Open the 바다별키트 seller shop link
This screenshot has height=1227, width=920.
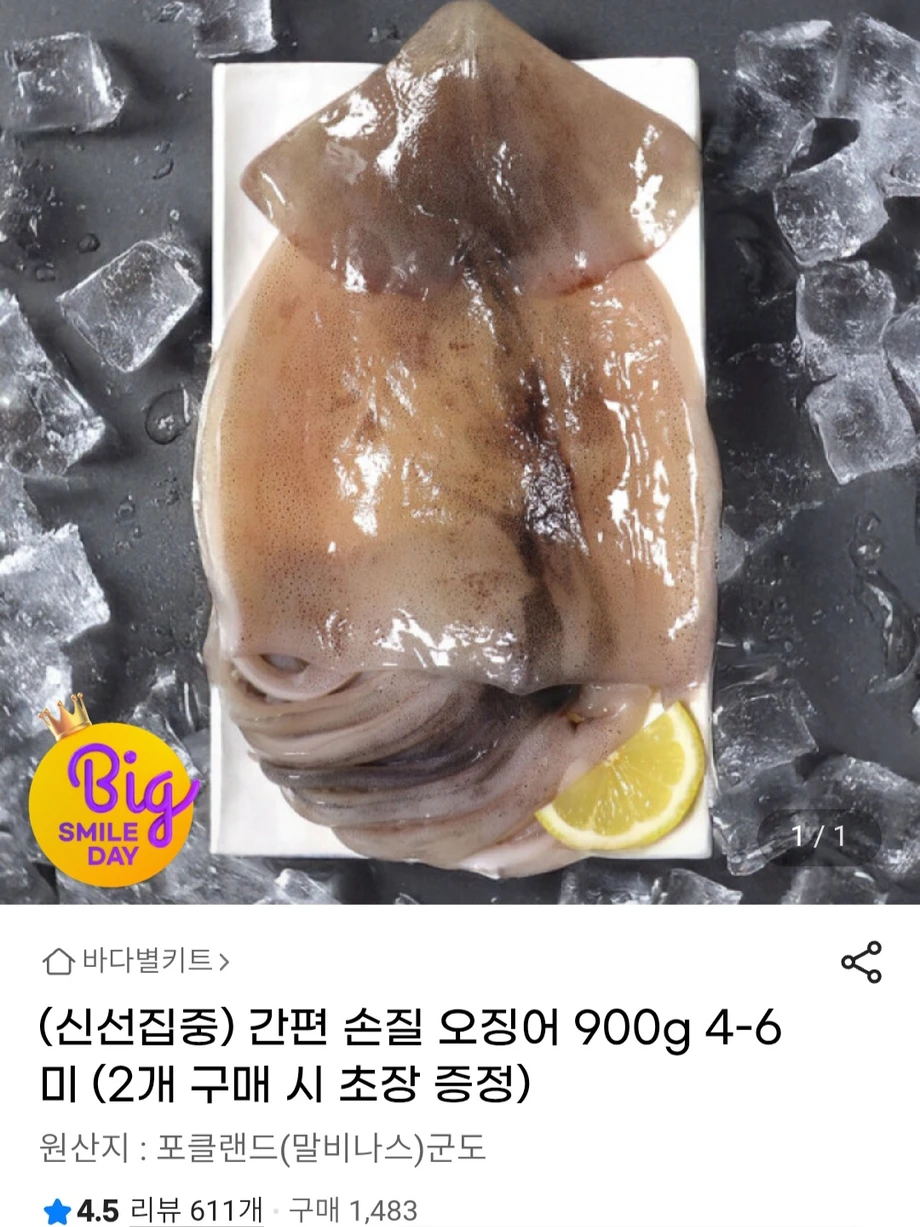pos(137,962)
